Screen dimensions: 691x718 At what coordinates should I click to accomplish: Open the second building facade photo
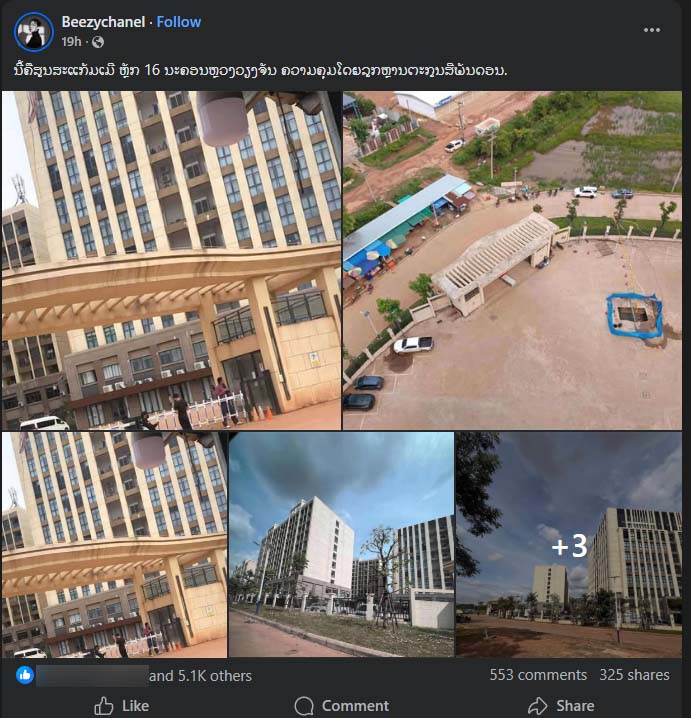click(114, 544)
